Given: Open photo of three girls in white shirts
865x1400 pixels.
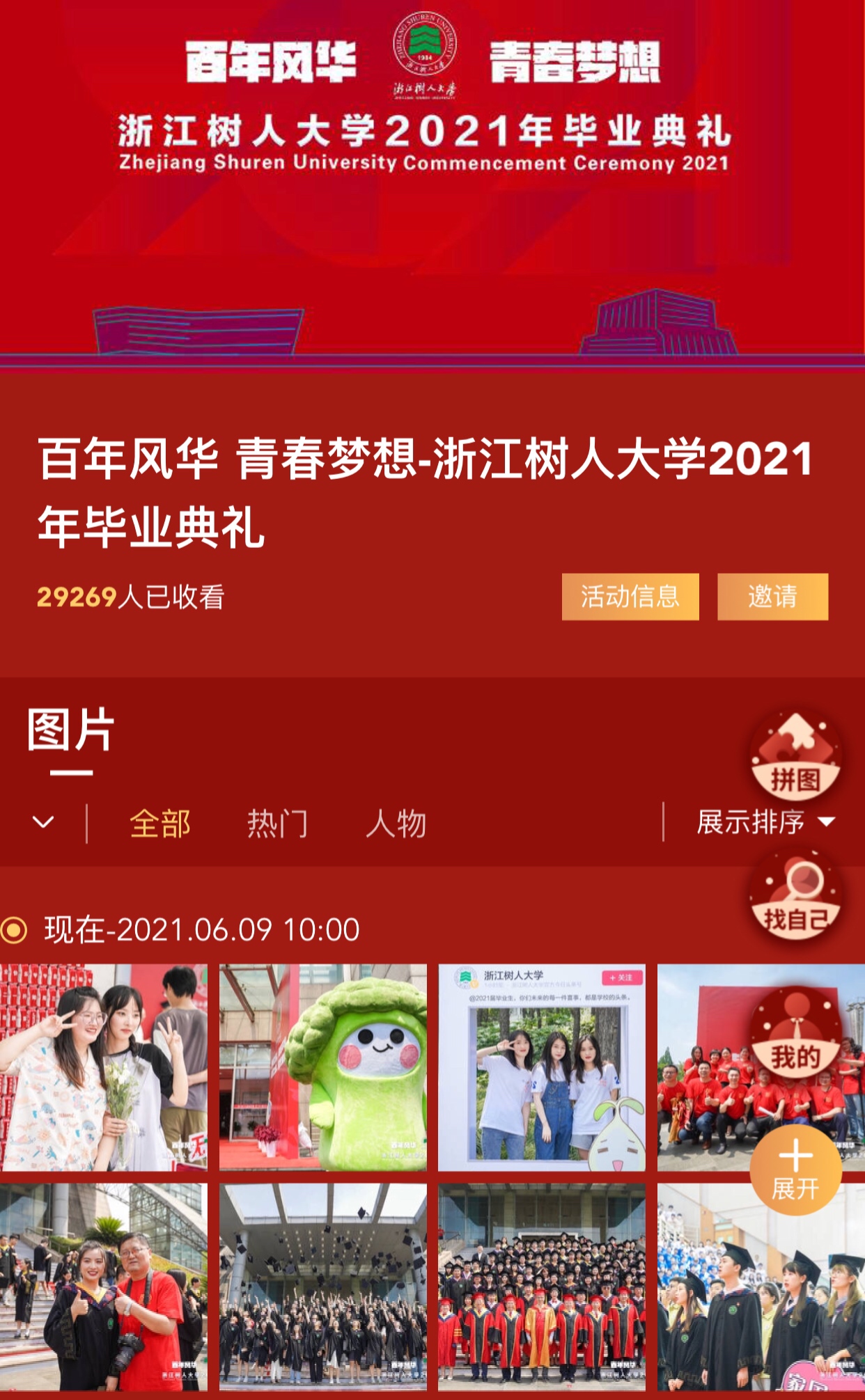Looking at the screenshot, I should [x=541, y=1067].
